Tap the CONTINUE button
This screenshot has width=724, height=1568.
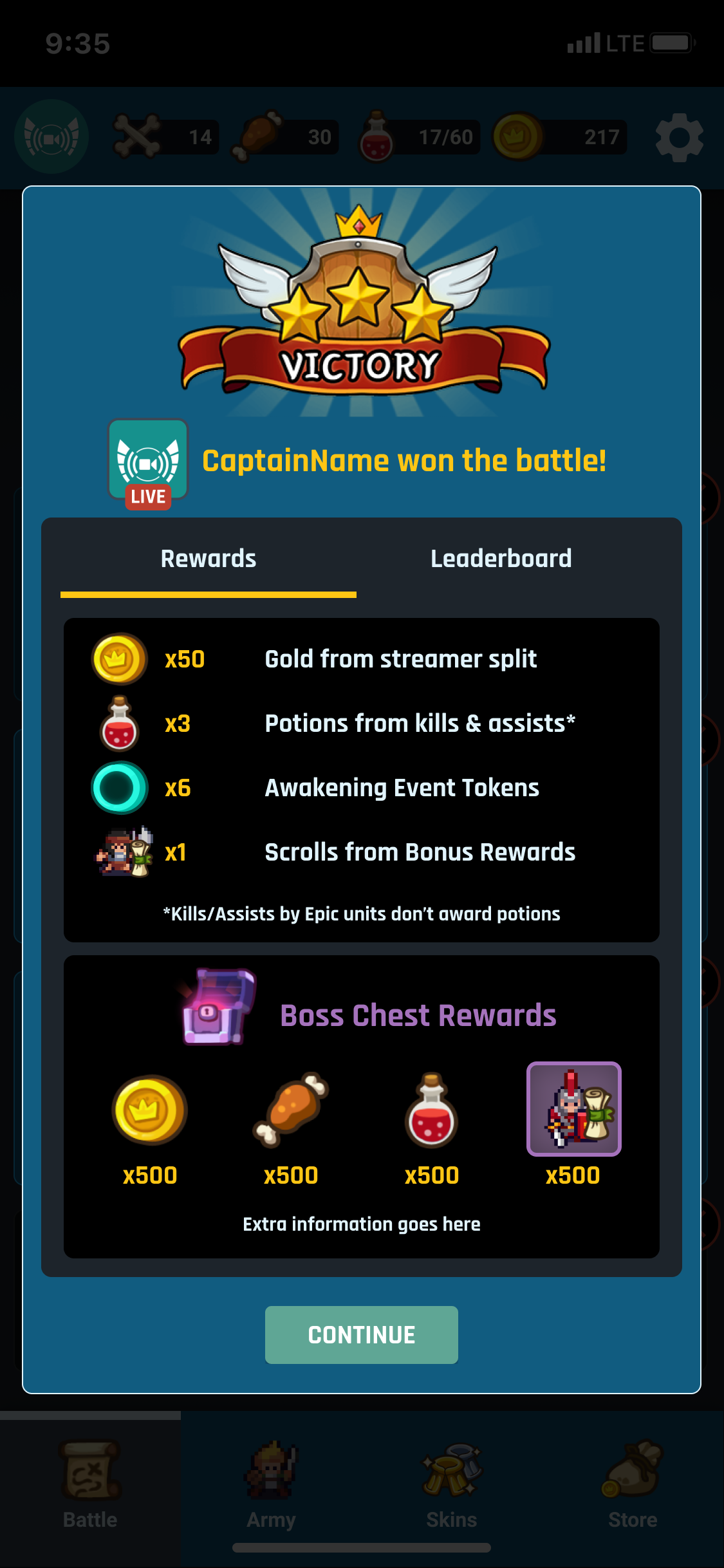pyautogui.click(x=361, y=1334)
